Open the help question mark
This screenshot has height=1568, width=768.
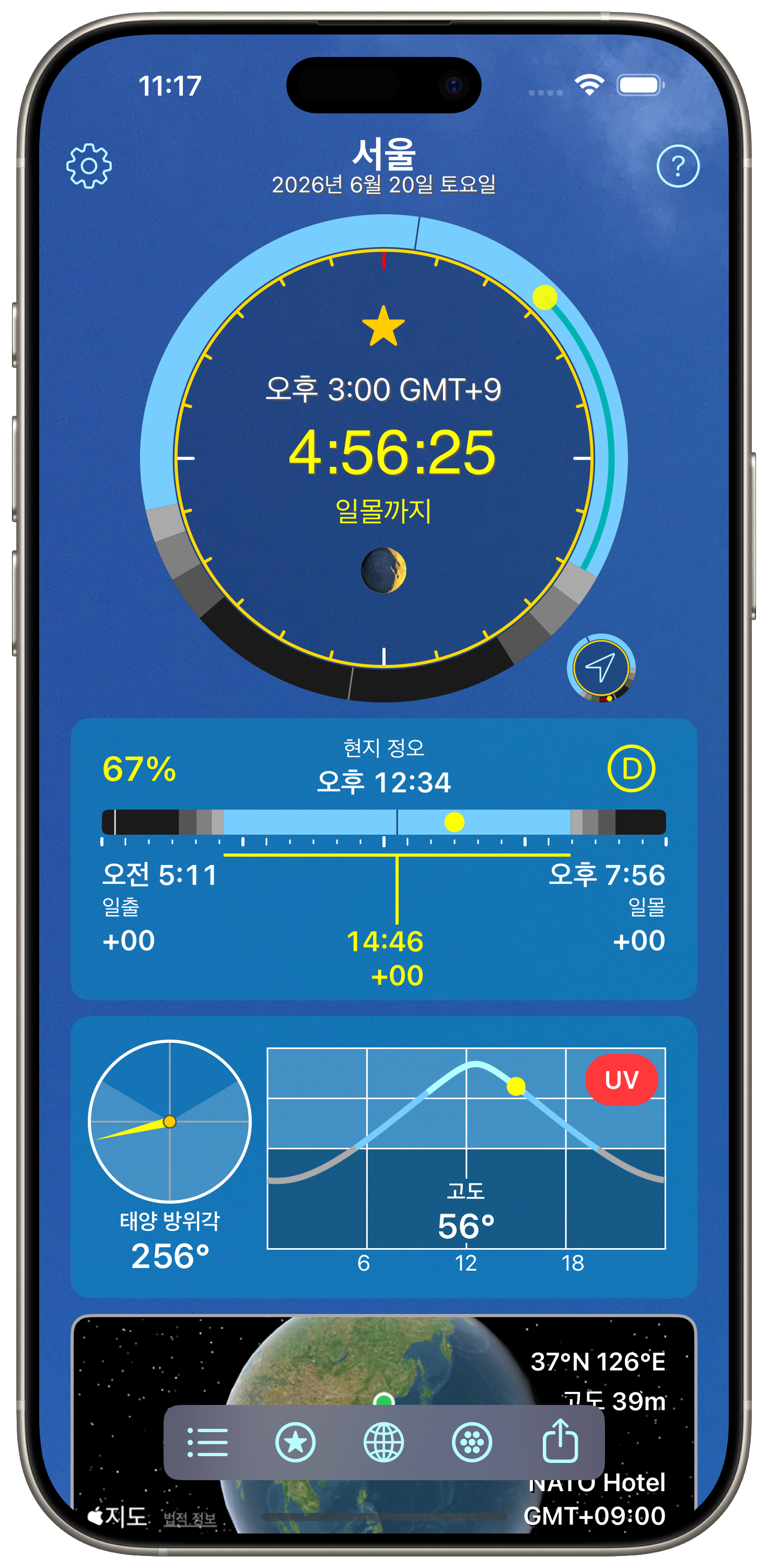click(678, 166)
